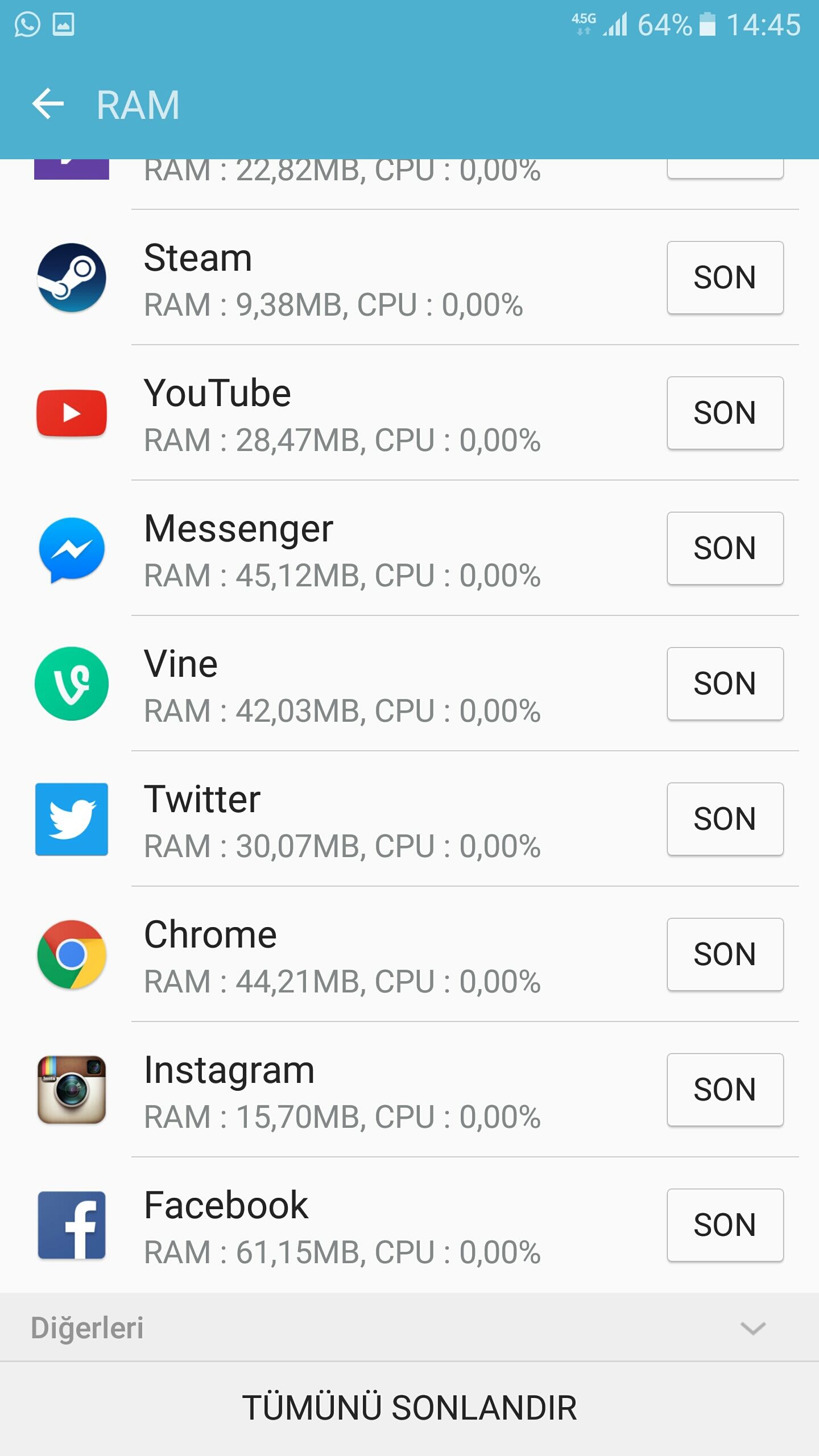
Task: Close Twitter with its SON button
Action: click(725, 819)
